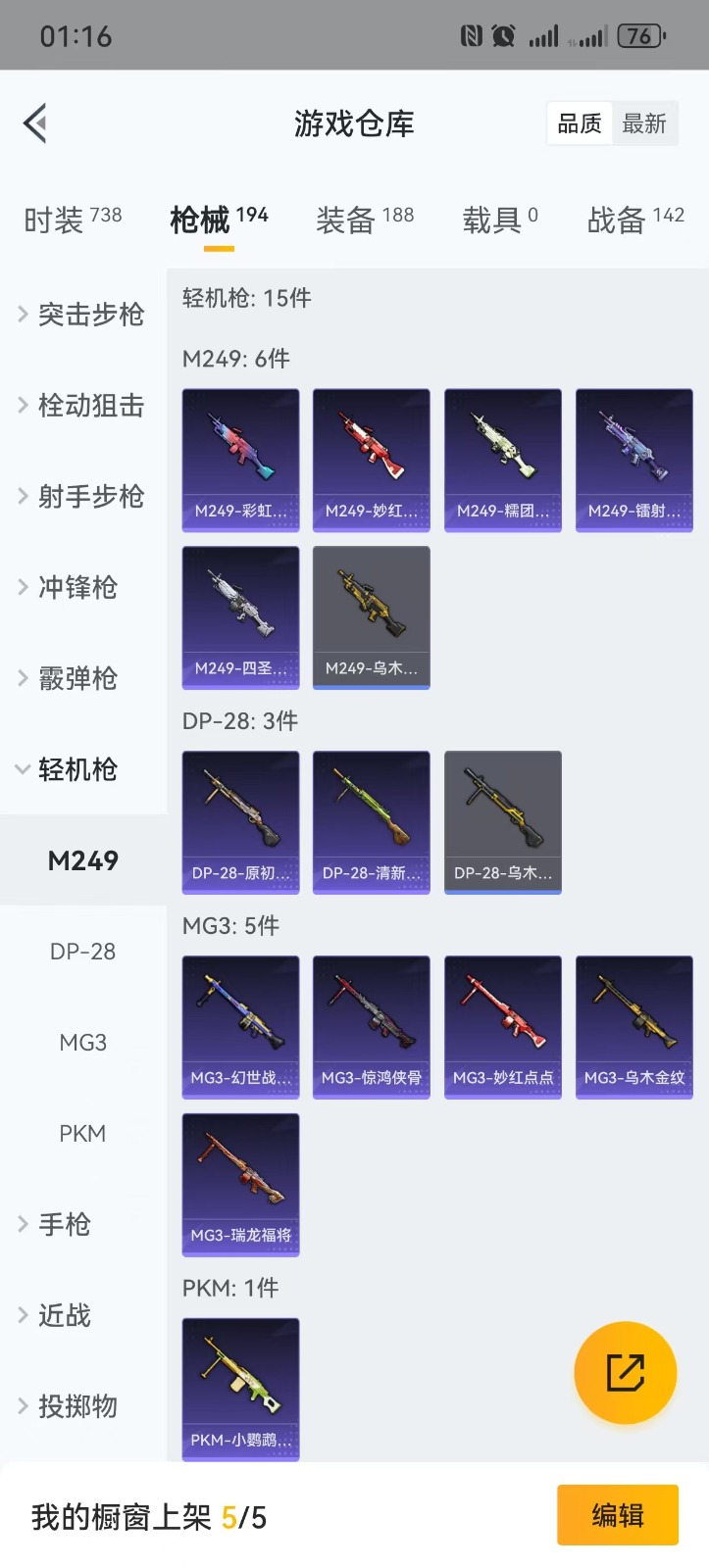The height and width of the screenshot is (1568, 709).
Task: Select PKM in the side list
Action: 82,1134
